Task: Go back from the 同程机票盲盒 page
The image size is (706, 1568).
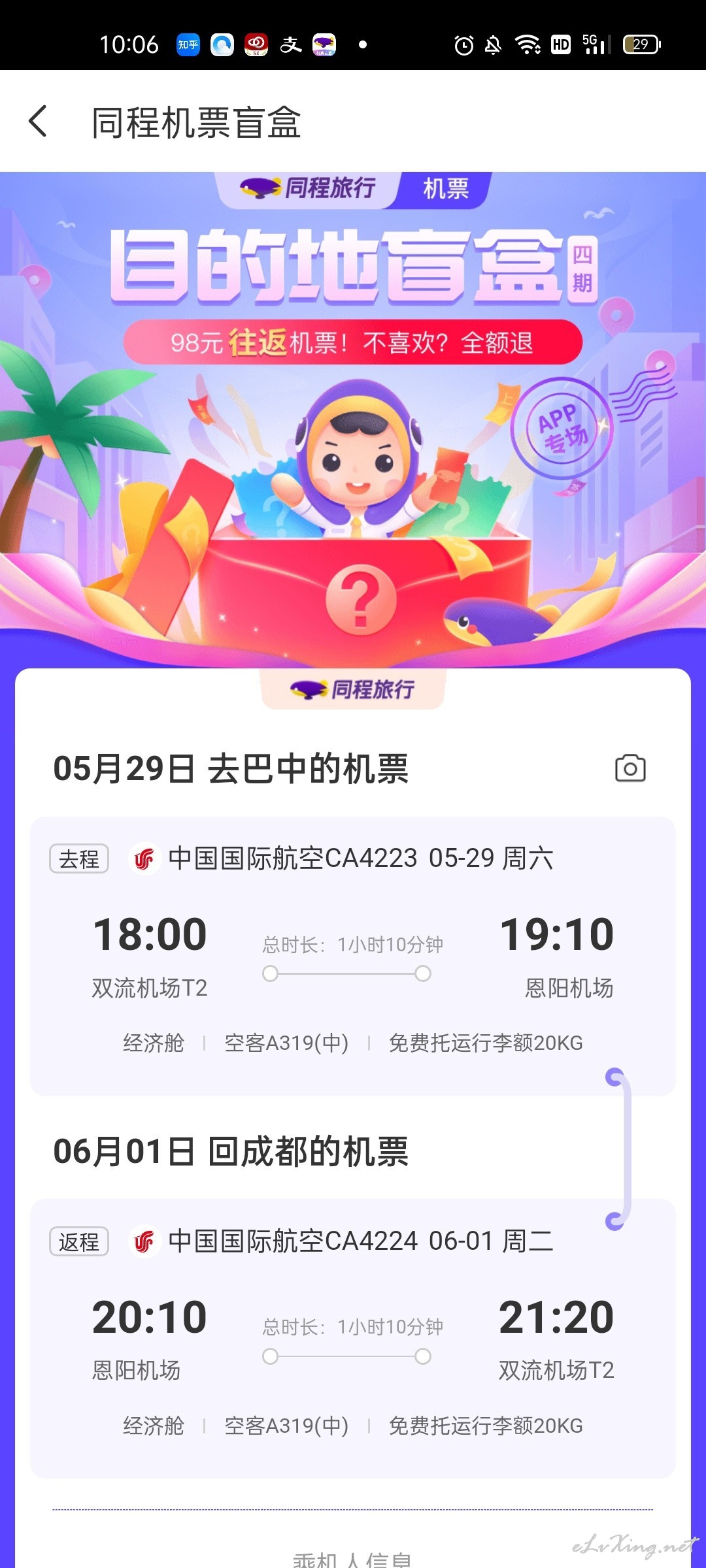Action: click(39, 122)
